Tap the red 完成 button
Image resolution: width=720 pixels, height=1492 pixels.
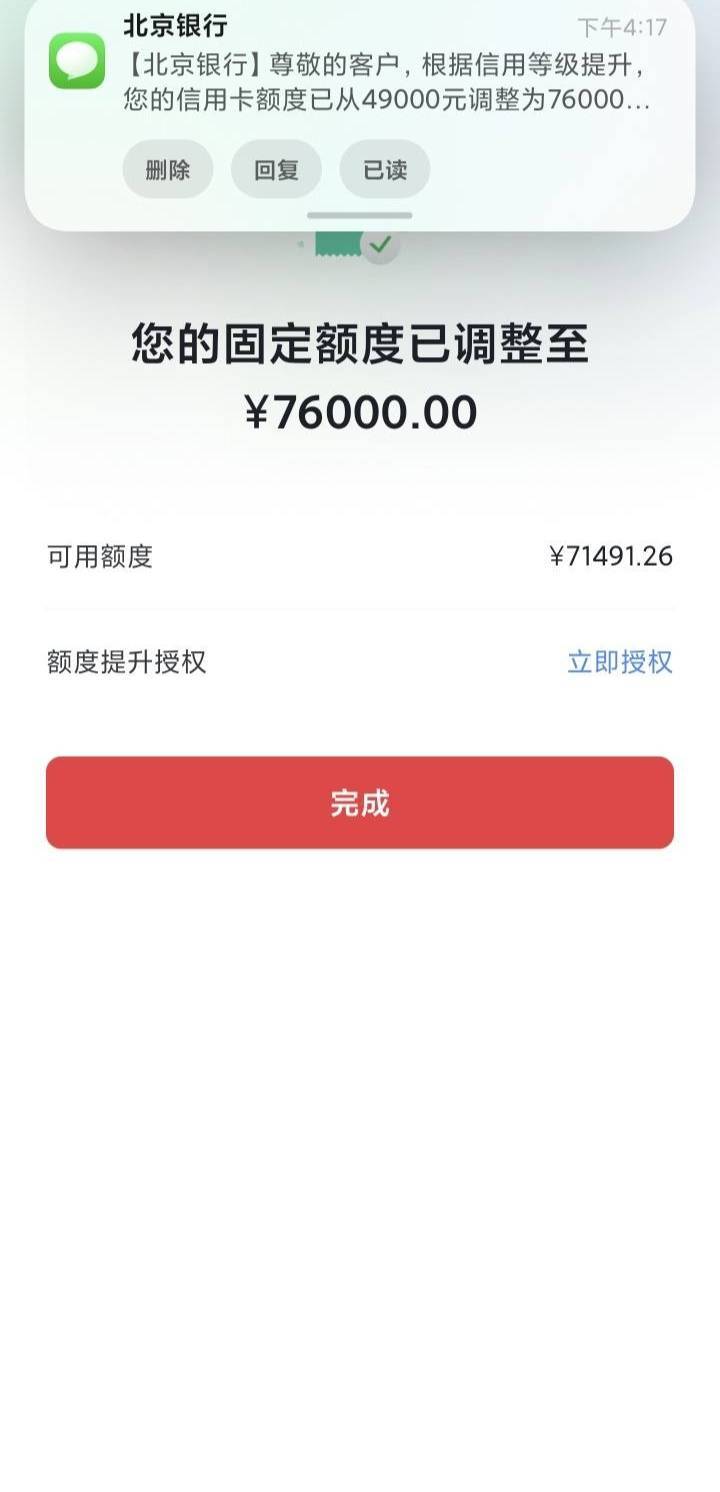[x=360, y=802]
